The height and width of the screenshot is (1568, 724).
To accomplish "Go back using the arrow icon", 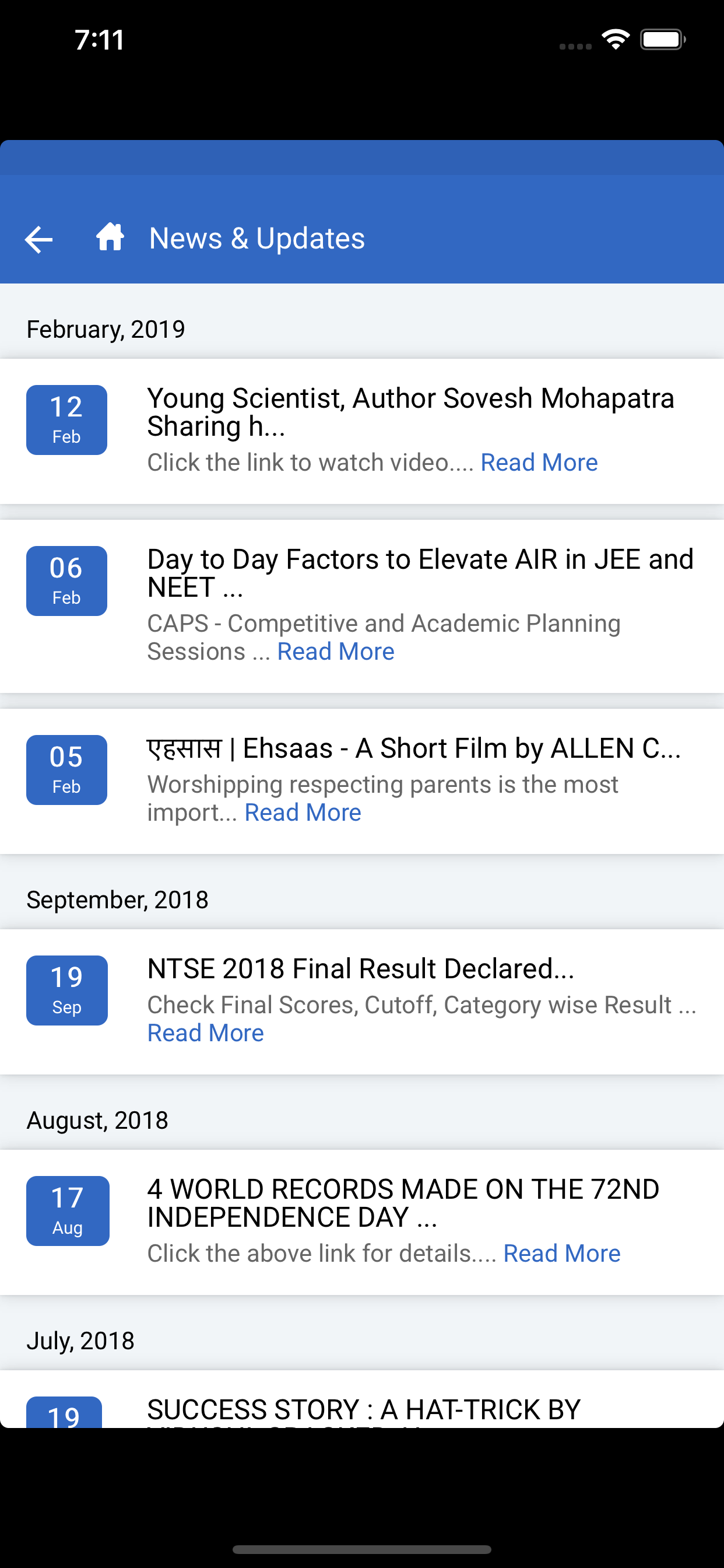I will (38, 239).
